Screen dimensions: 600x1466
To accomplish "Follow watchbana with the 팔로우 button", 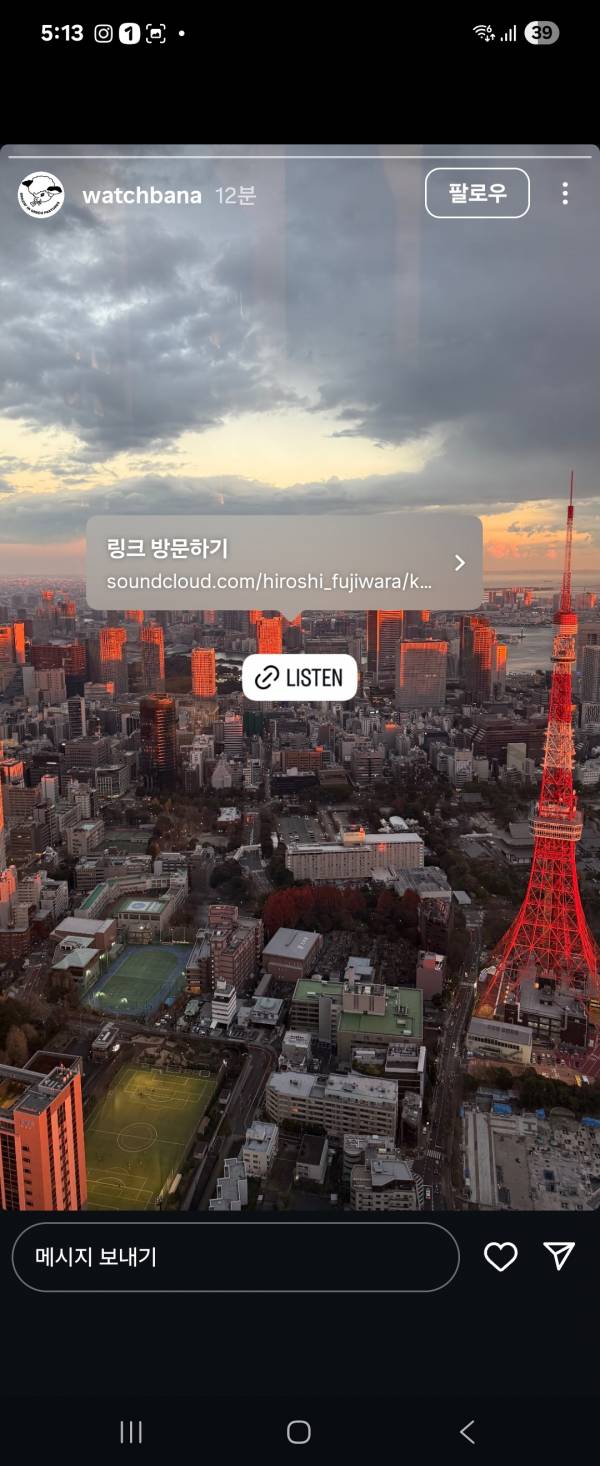I will (477, 193).
